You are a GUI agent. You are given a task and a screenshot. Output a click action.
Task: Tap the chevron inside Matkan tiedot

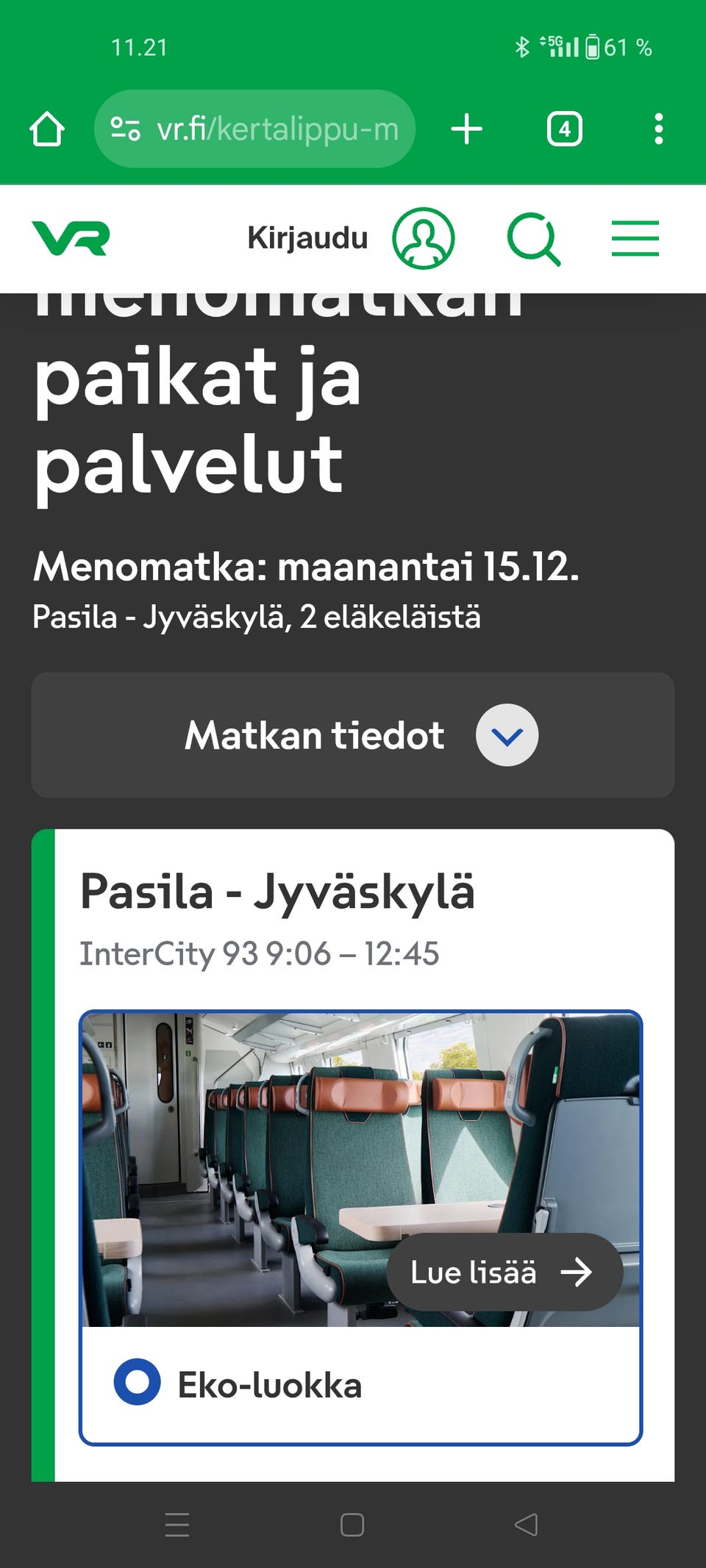point(507,734)
